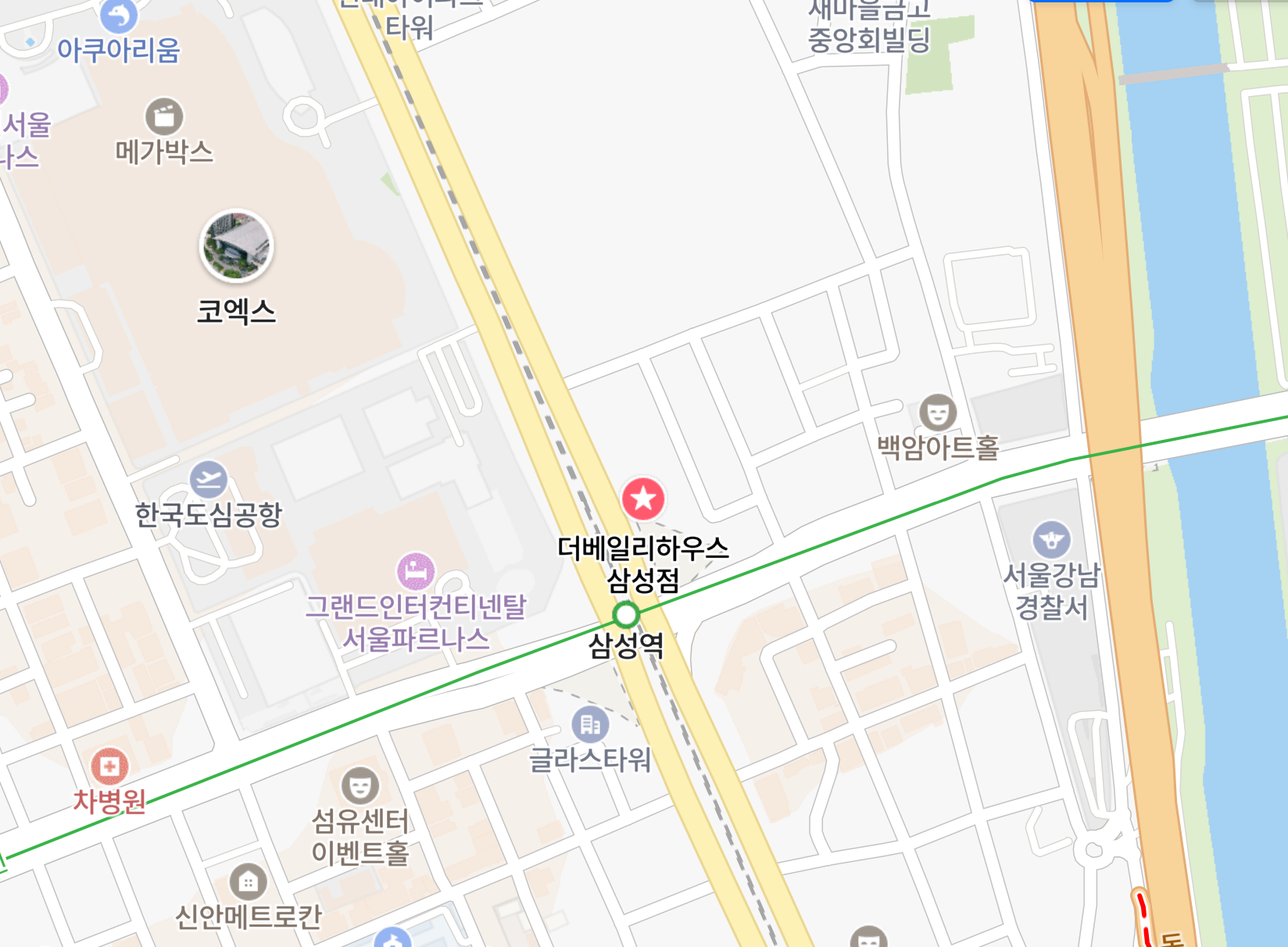Open the 백암아트홀 theater marker
This screenshot has height=947, width=1288.
click(x=938, y=413)
